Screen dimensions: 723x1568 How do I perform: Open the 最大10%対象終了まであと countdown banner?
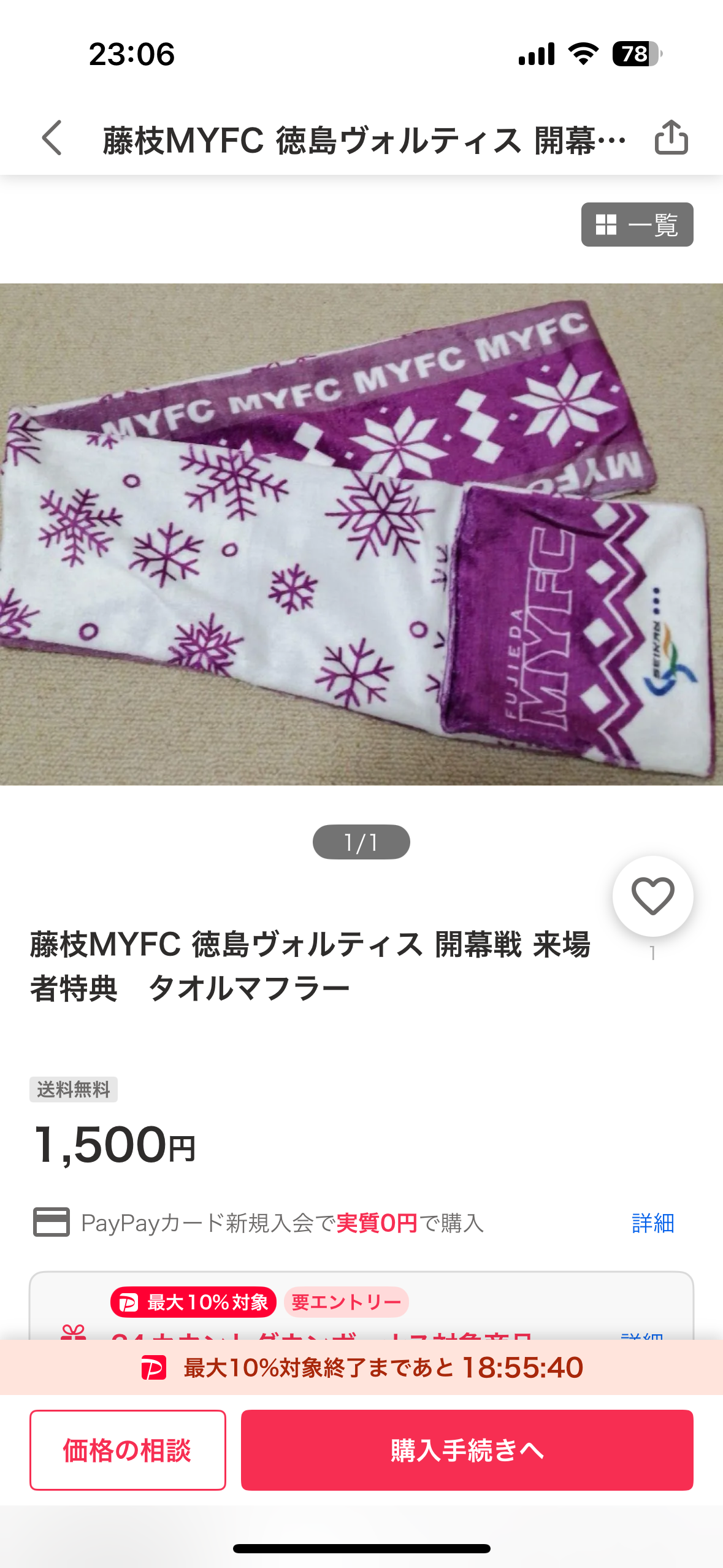tap(361, 1367)
